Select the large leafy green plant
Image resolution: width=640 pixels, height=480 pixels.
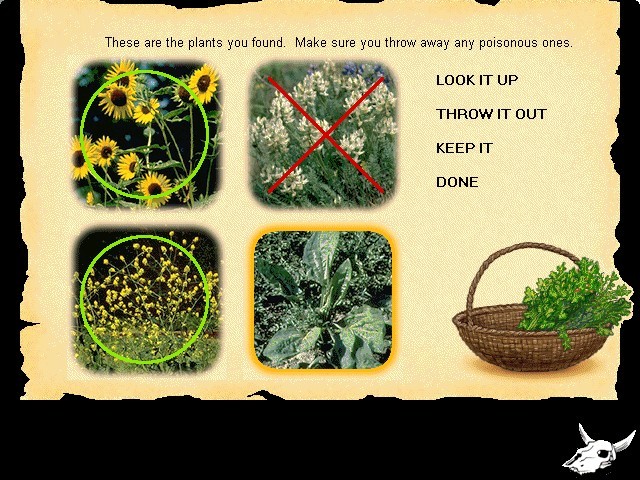tap(323, 298)
